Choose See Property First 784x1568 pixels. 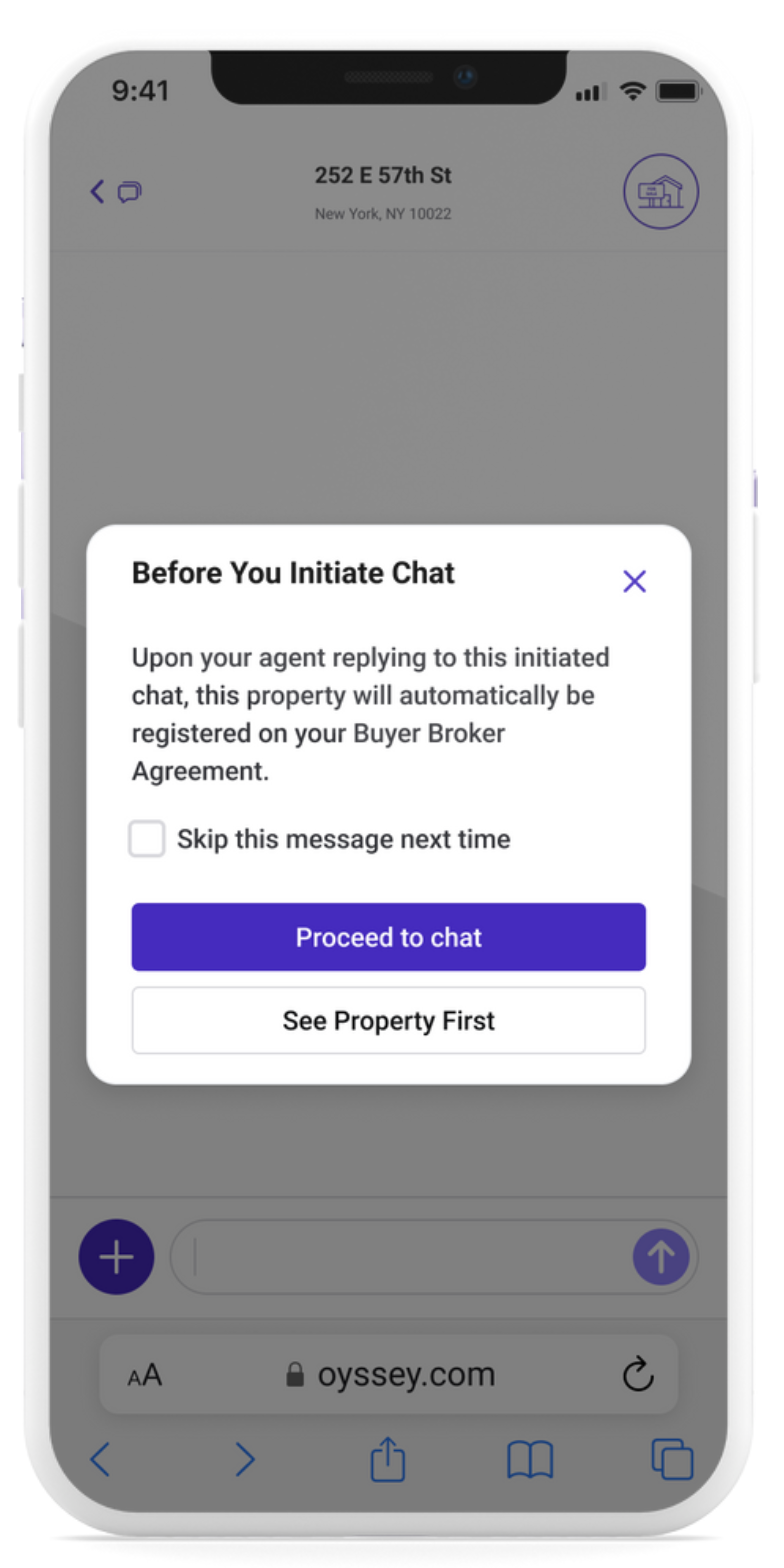pyautogui.click(x=388, y=1021)
